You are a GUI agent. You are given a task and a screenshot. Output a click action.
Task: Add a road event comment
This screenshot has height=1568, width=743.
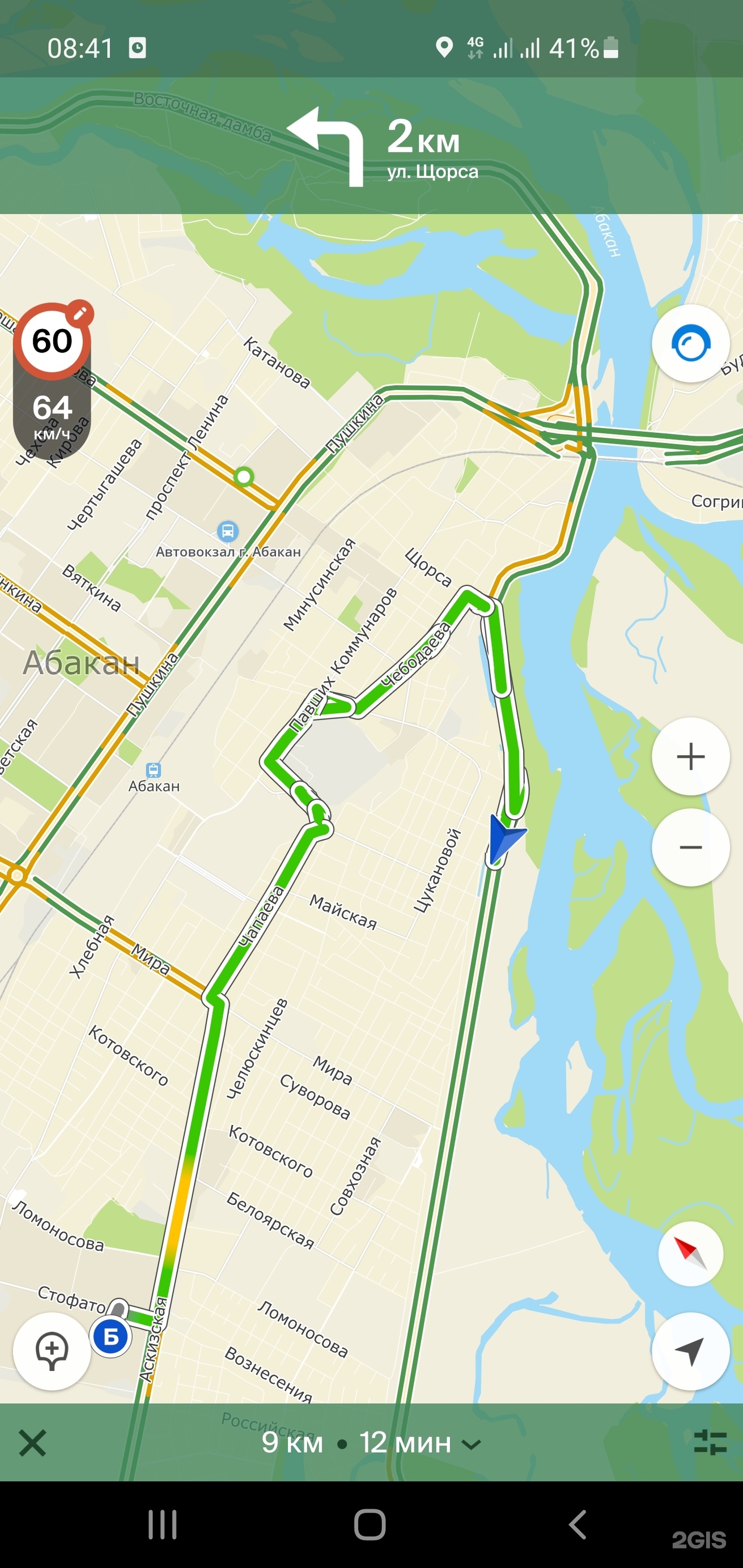[52, 1350]
